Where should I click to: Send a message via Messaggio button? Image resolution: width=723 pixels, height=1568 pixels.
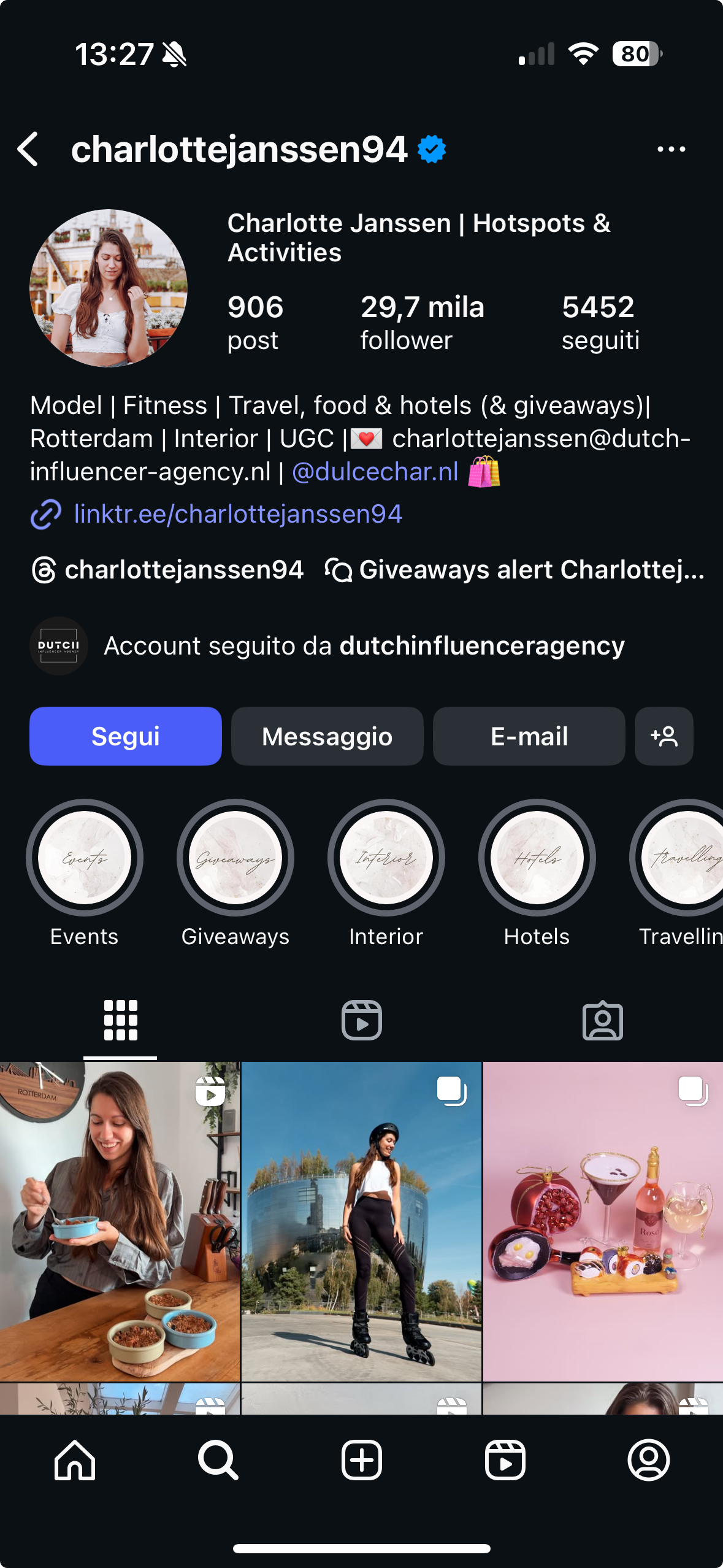pos(327,736)
